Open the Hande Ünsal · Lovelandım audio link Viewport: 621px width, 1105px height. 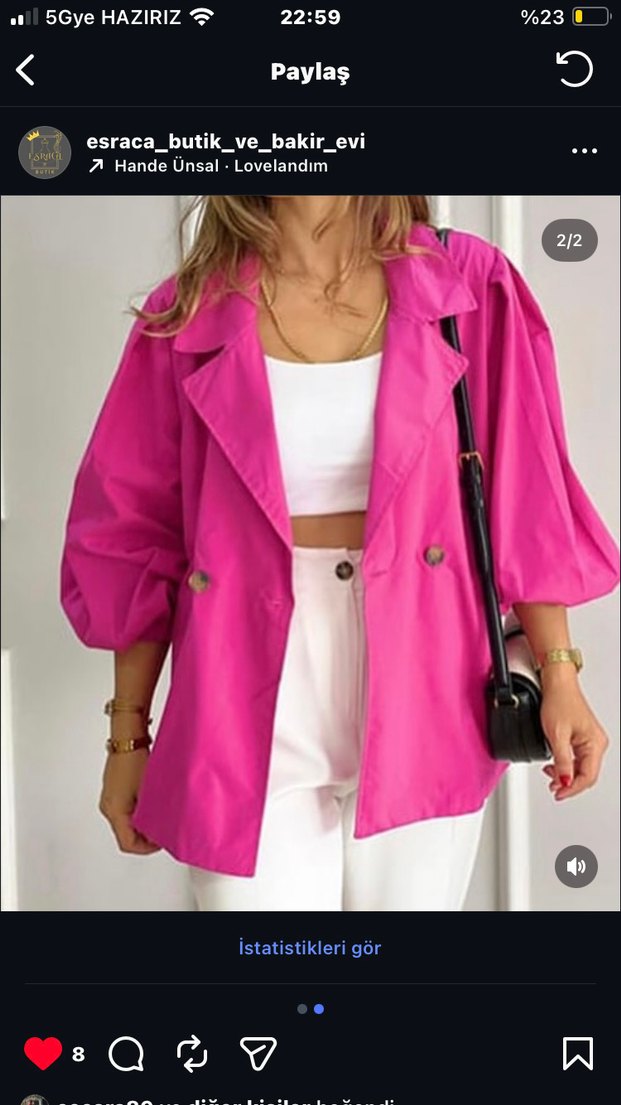(x=220, y=166)
